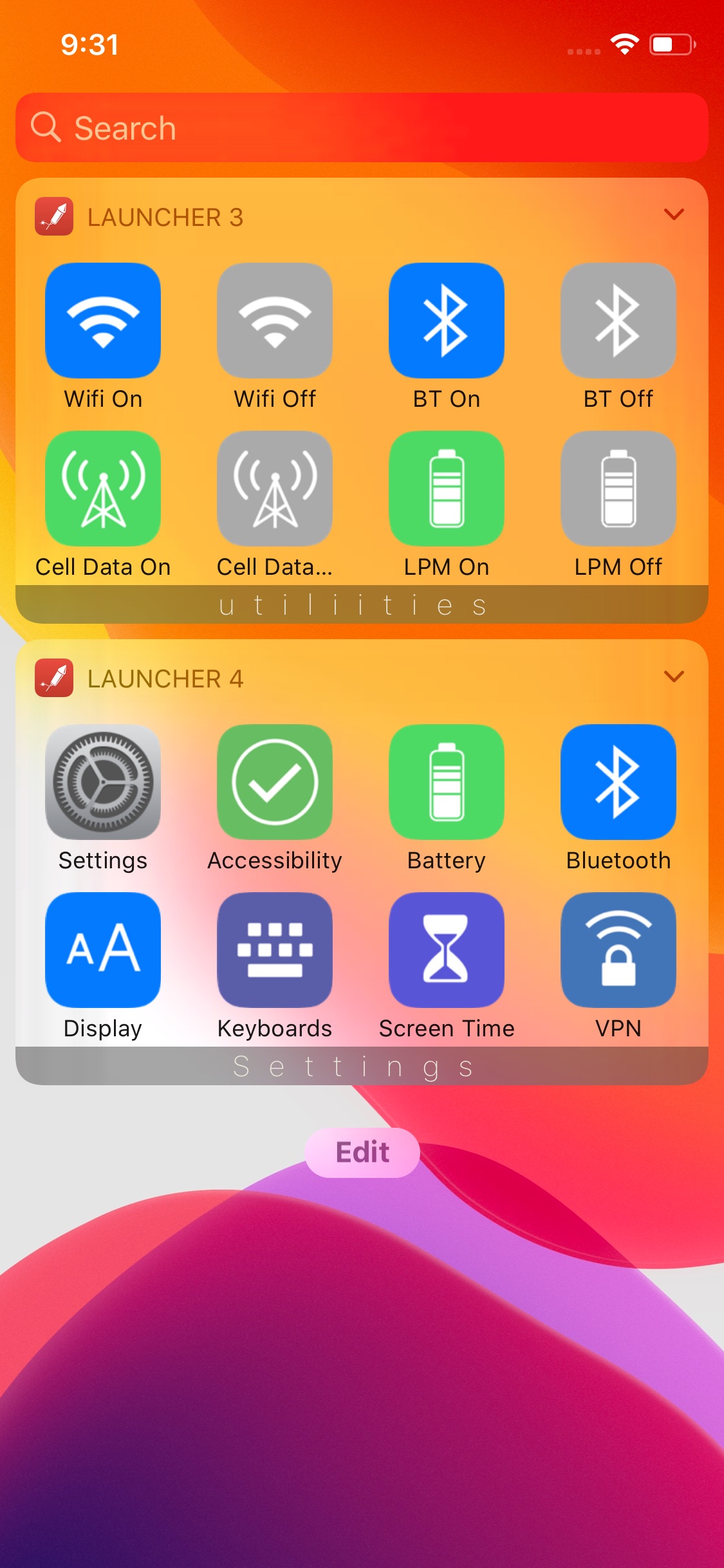724x1568 pixels.
Task: Disable wifi using Wifi Off shortcut
Action: (x=275, y=321)
